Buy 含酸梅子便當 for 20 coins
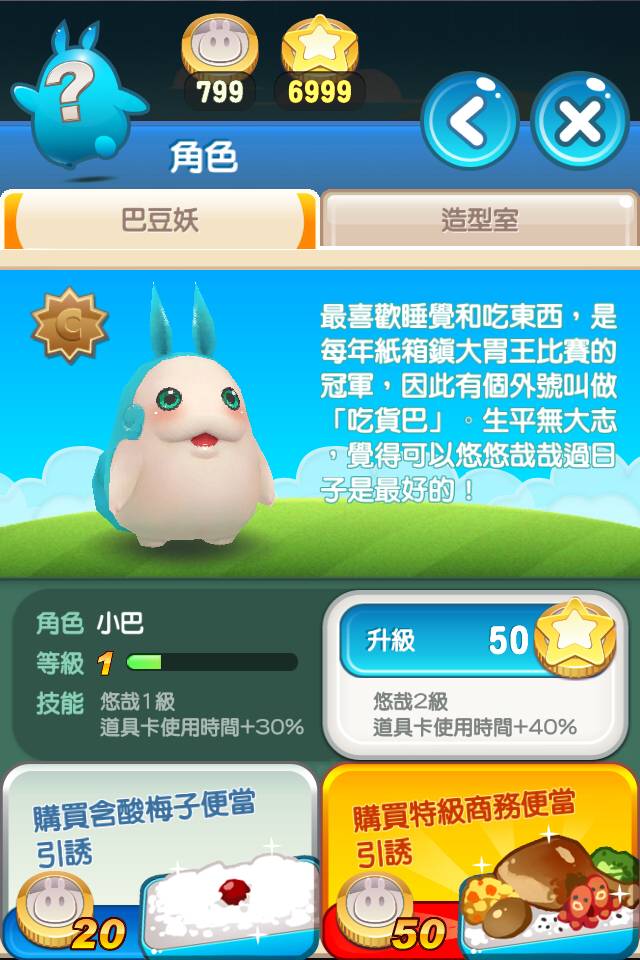Screen dimensions: 640x960 [x=160, y=862]
